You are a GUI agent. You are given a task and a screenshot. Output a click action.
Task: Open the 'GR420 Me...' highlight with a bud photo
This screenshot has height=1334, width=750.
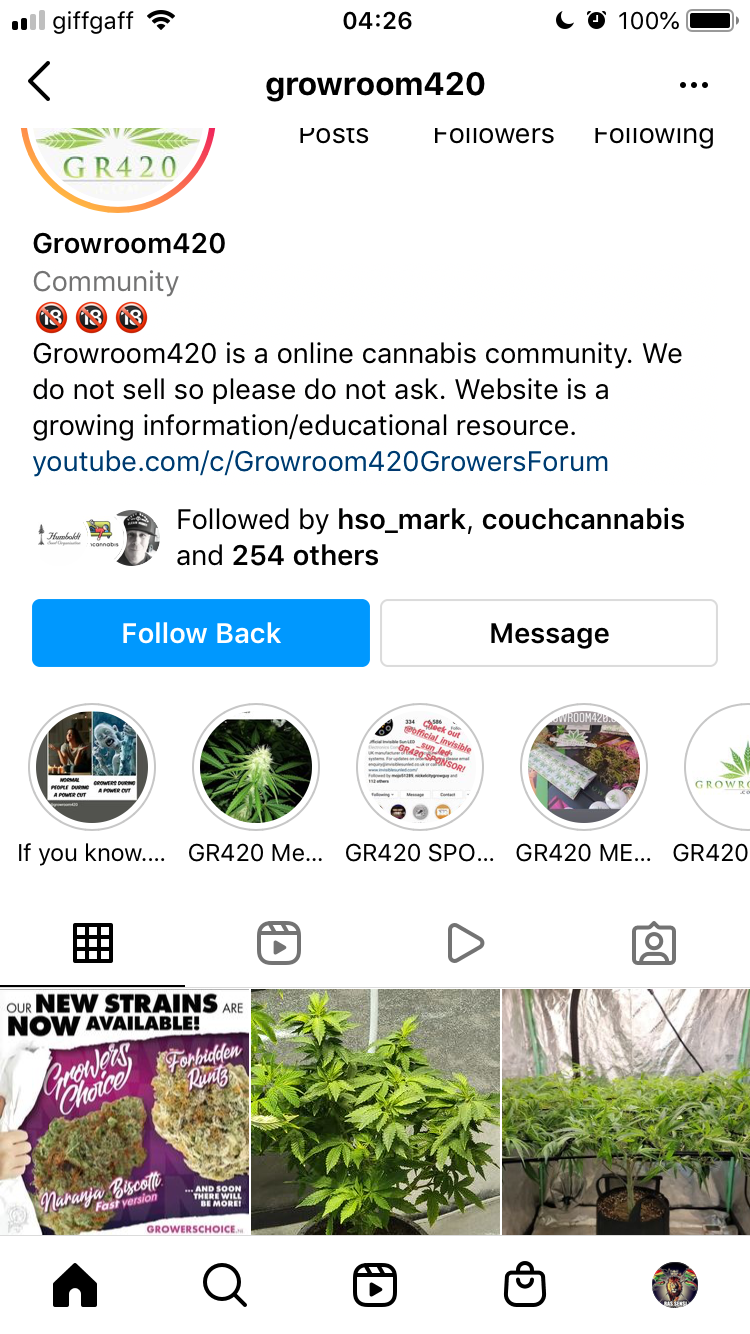point(256,767)
